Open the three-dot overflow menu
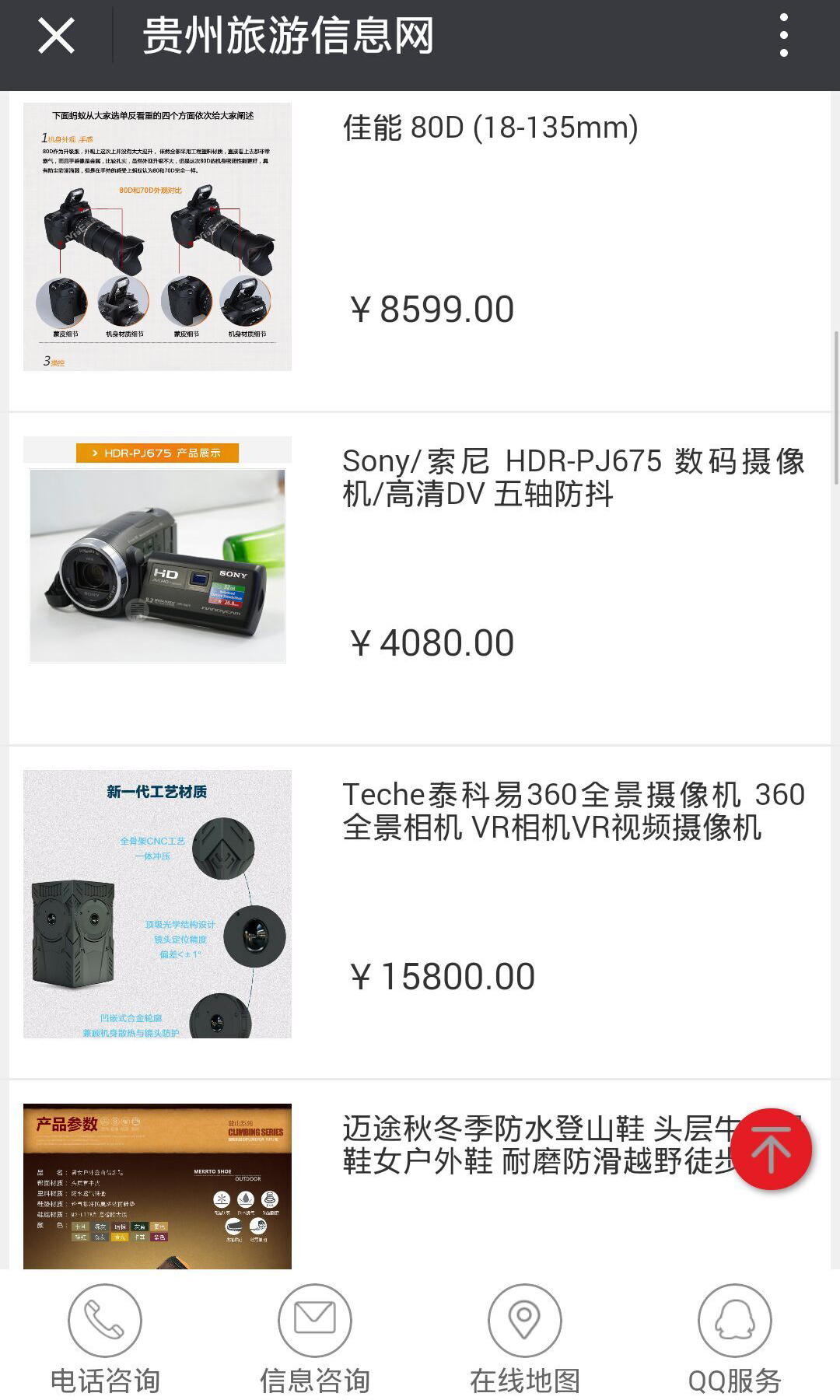 coord(783,36)
